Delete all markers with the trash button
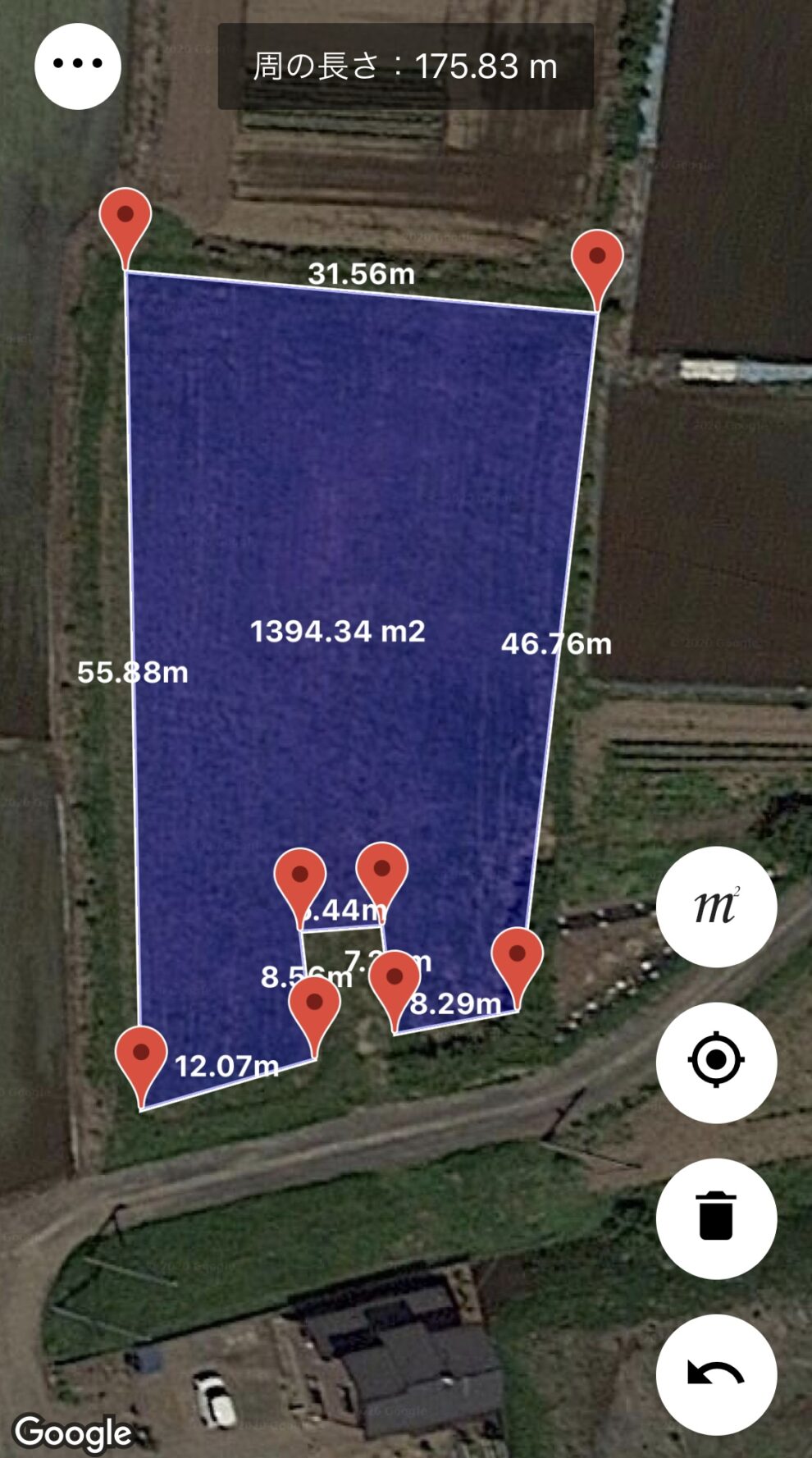Screen dimensions: 812x1458 716,1218
